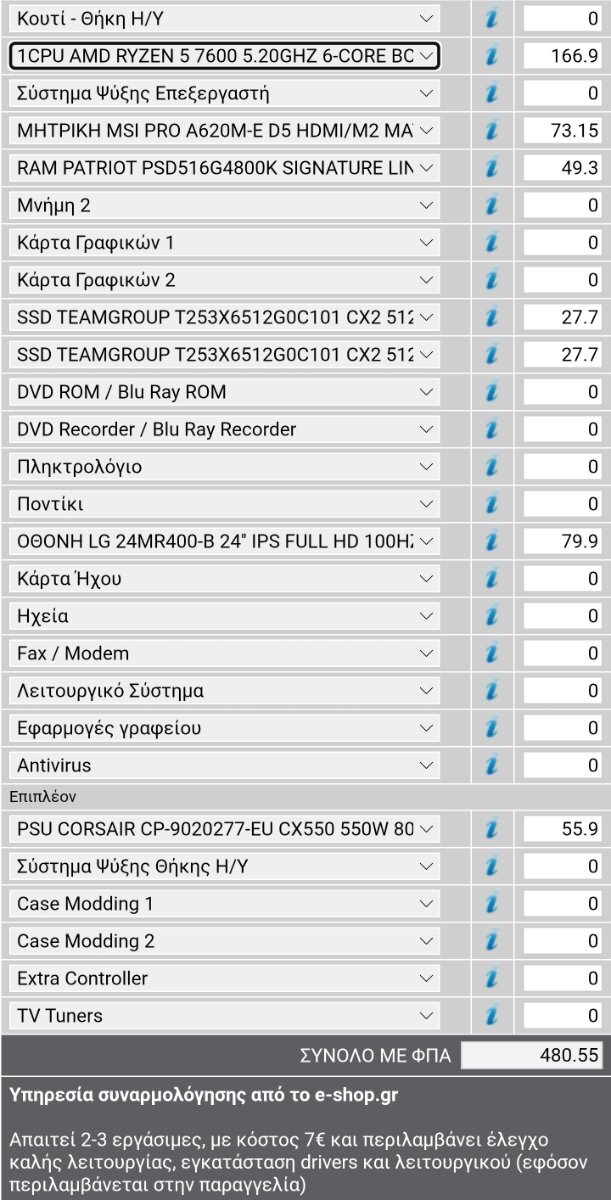Open the TV Tuners dropdown

click(225, 1016)
